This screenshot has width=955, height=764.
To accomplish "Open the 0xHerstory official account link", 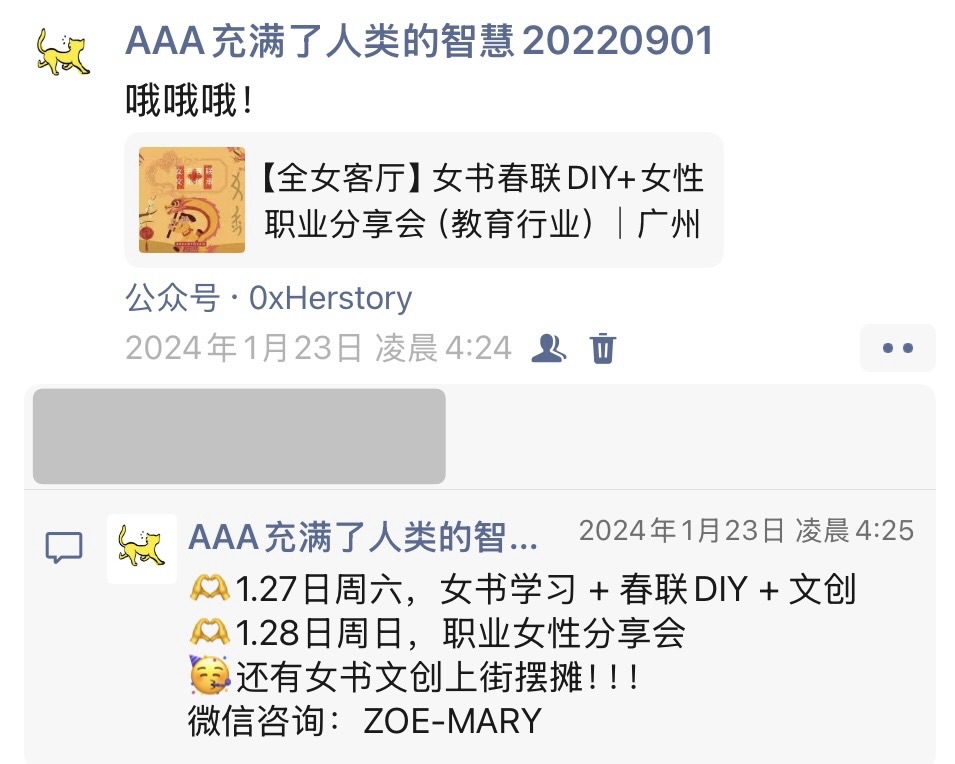I will pyautogui.click(x=330, y=298).
